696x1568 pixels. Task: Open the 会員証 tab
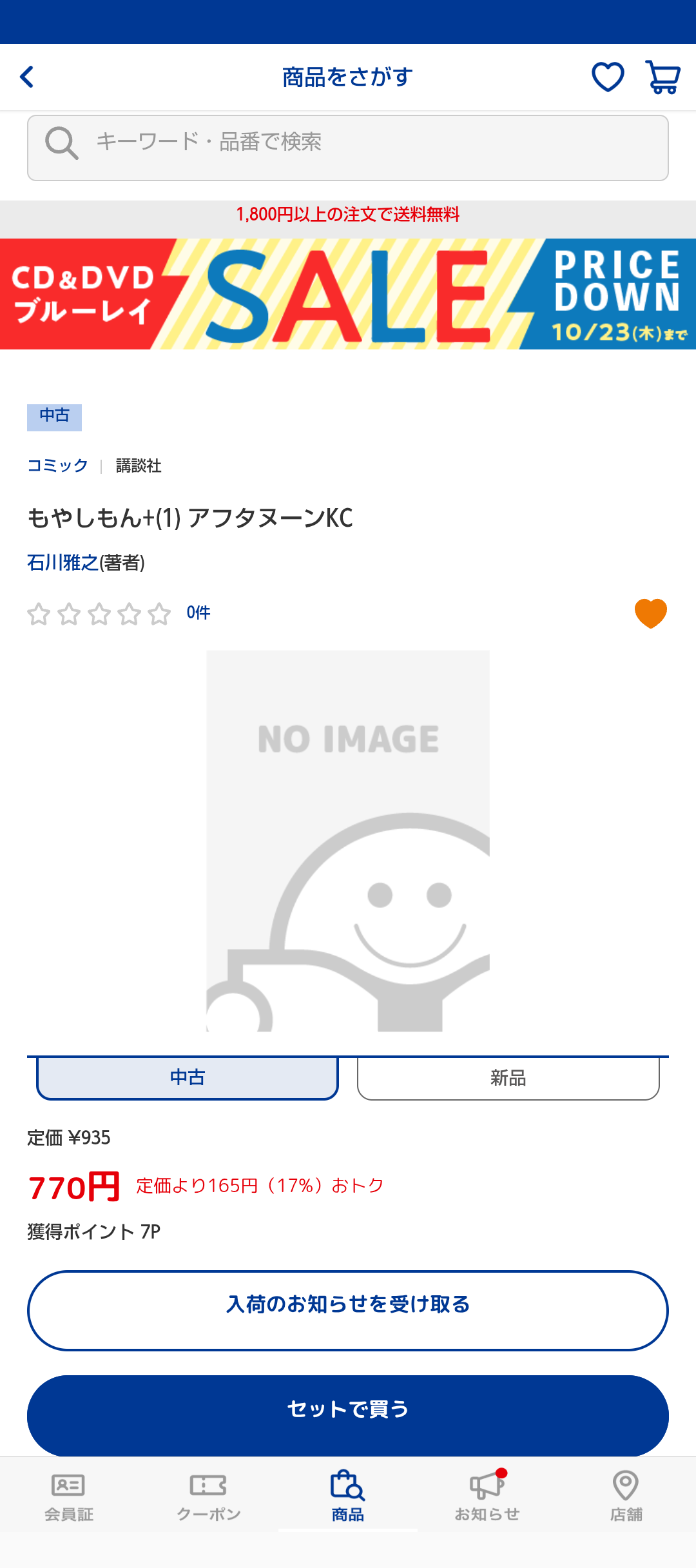click(69, 1496)
